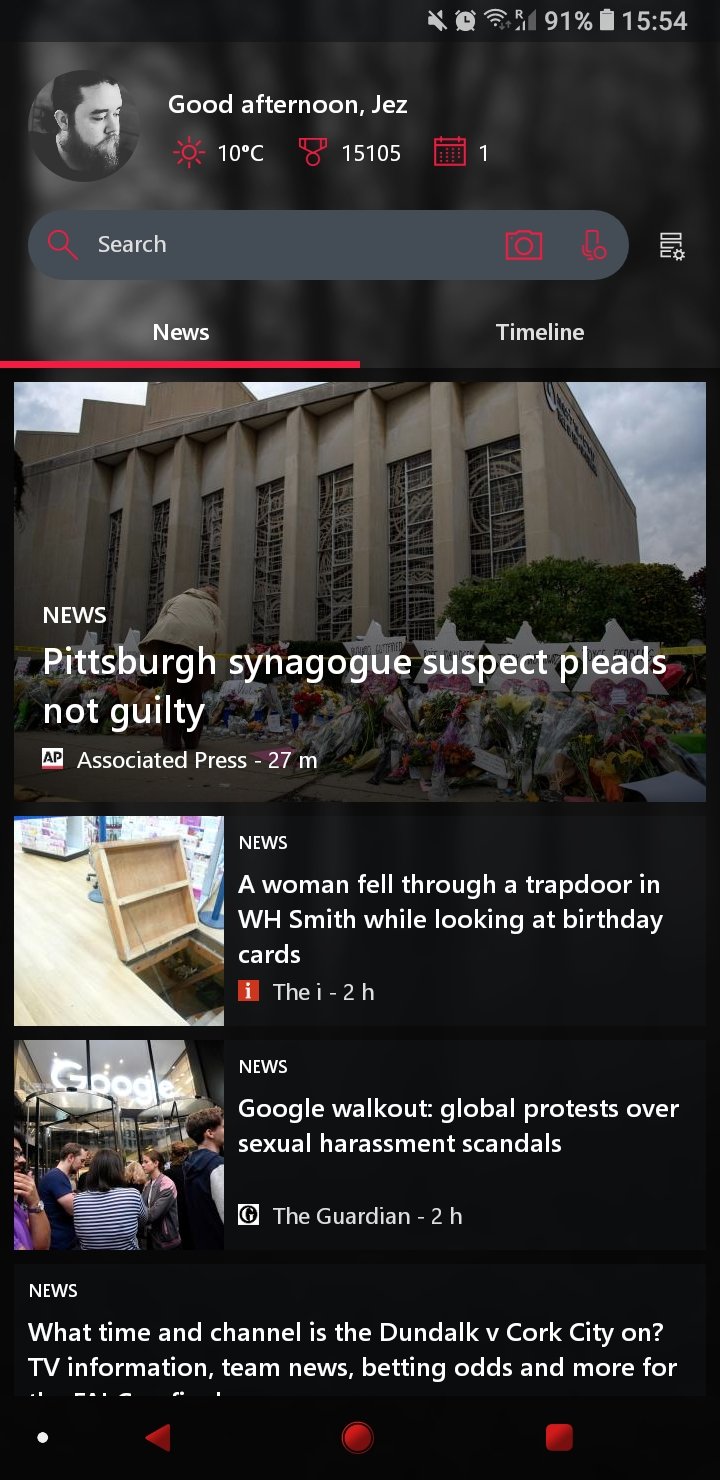
Task: Open the calendar with 1 event
Action: tap(460, 153)
